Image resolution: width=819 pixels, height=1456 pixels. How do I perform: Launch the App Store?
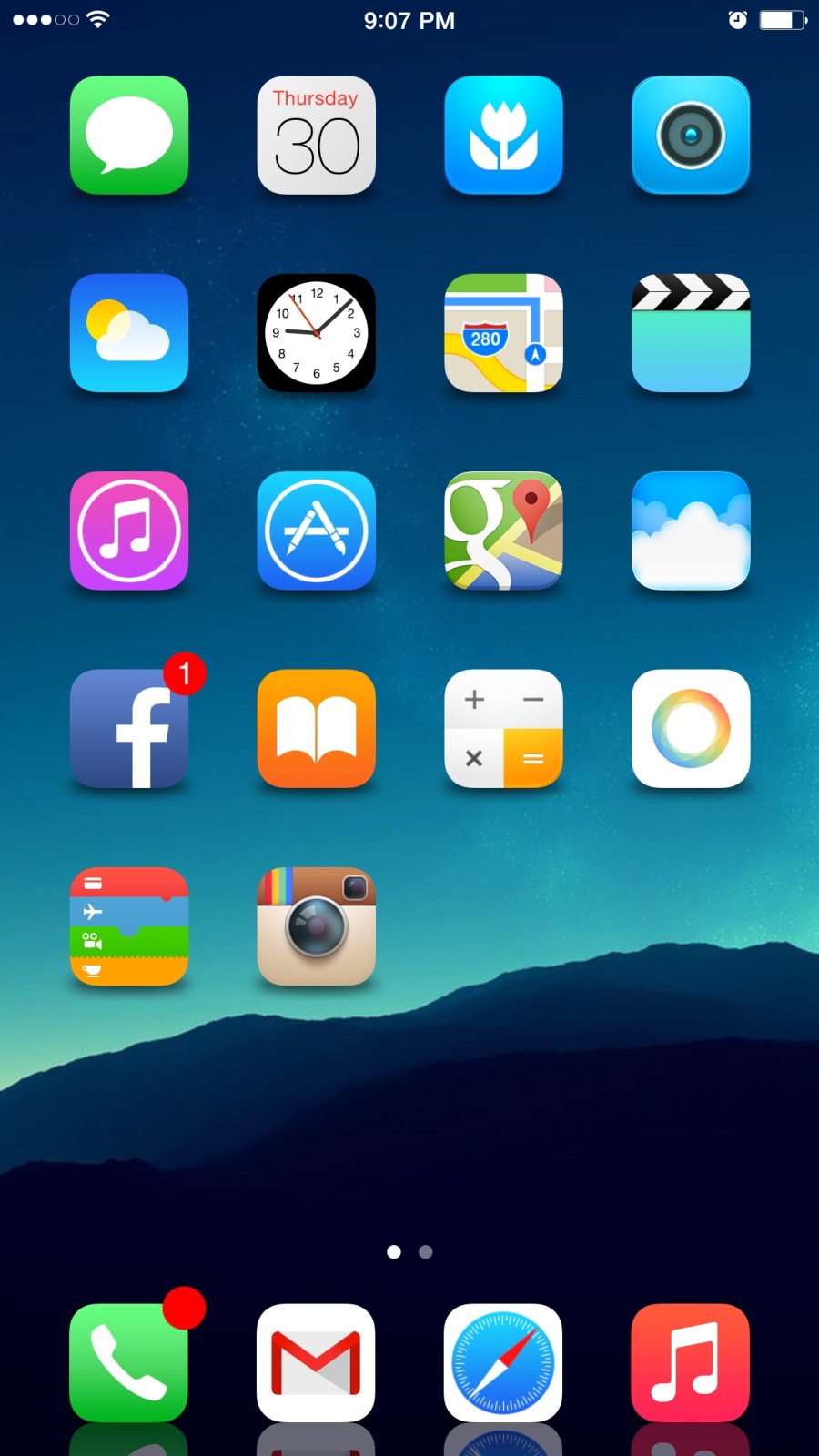[316, 531]
